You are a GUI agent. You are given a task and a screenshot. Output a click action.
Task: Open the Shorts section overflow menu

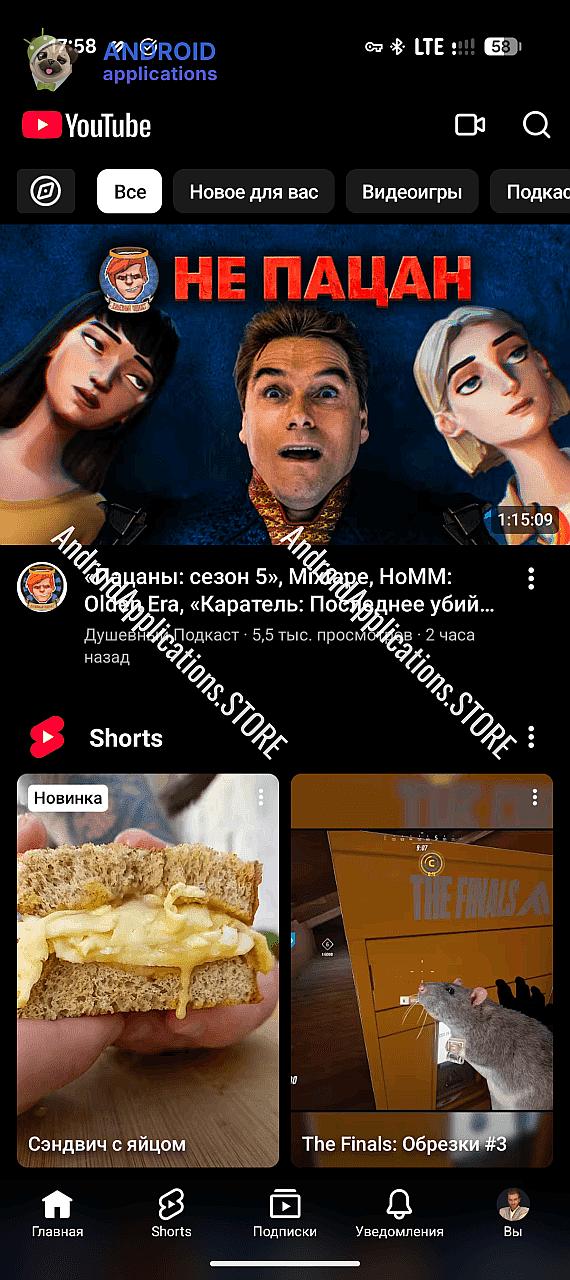coord(531,738)
